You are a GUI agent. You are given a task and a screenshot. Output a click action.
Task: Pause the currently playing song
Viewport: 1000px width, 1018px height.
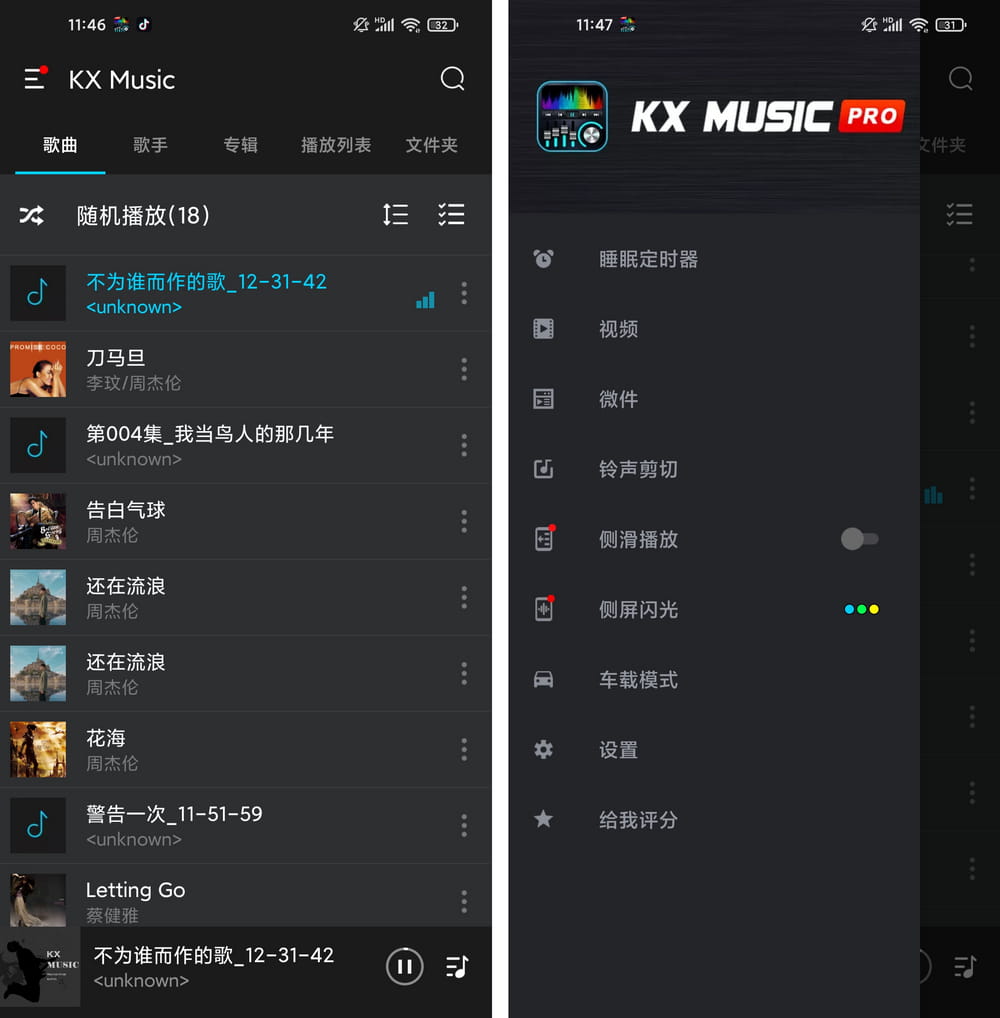[404, 966]
